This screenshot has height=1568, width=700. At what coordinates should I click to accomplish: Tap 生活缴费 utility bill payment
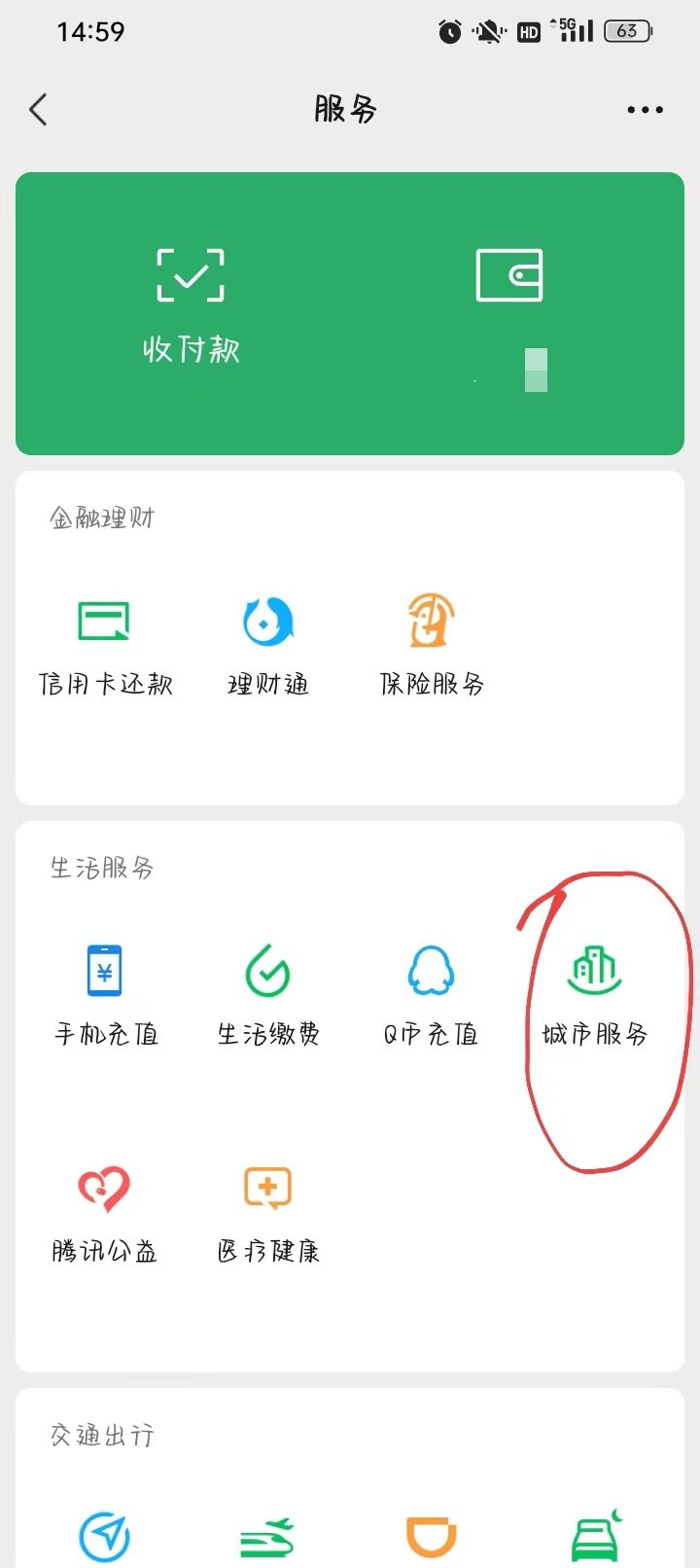268,996
